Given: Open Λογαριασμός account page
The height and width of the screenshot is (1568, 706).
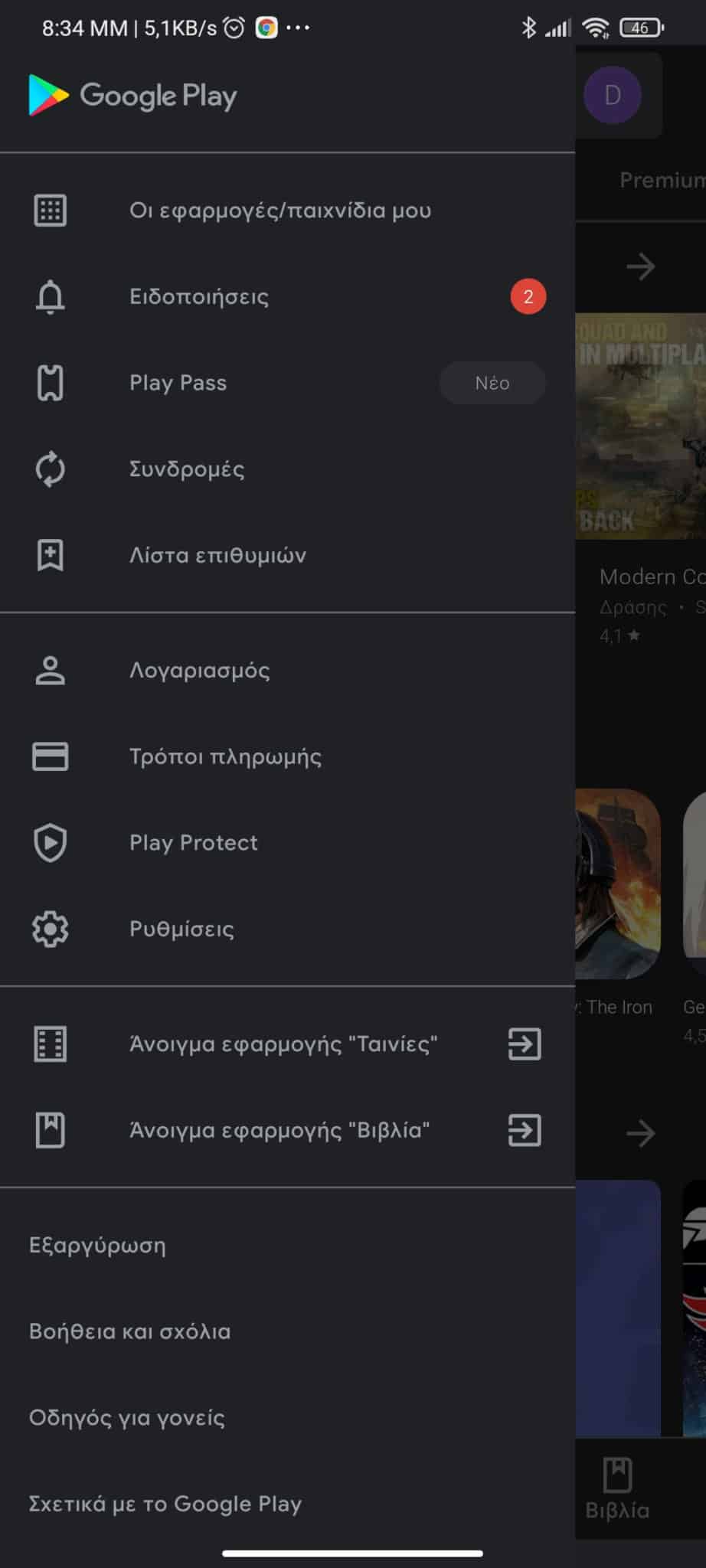Looking at the screenshot, I should 287,671.
